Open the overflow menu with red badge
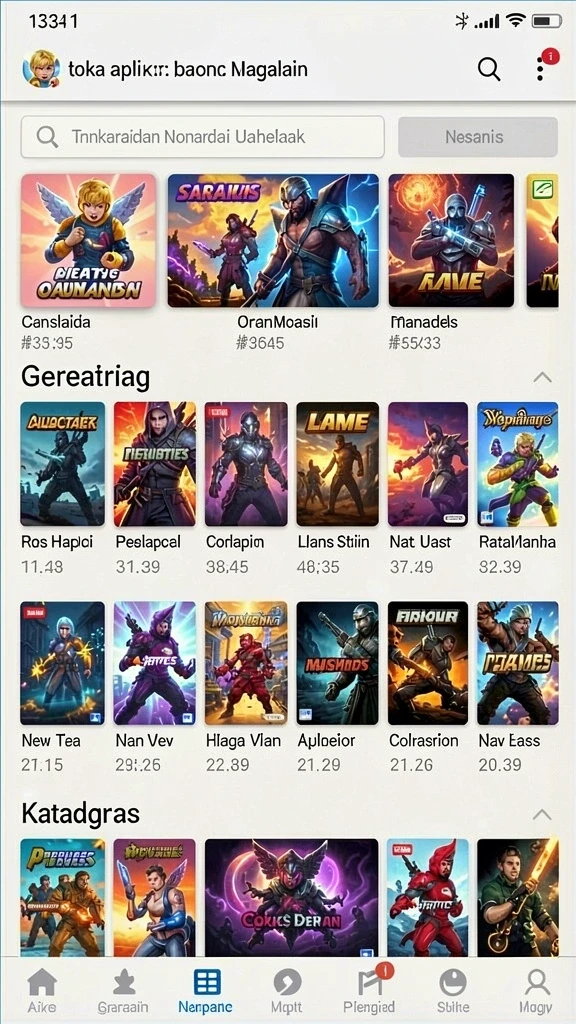Screen dimensions: 576x1024 click(541, 68)
